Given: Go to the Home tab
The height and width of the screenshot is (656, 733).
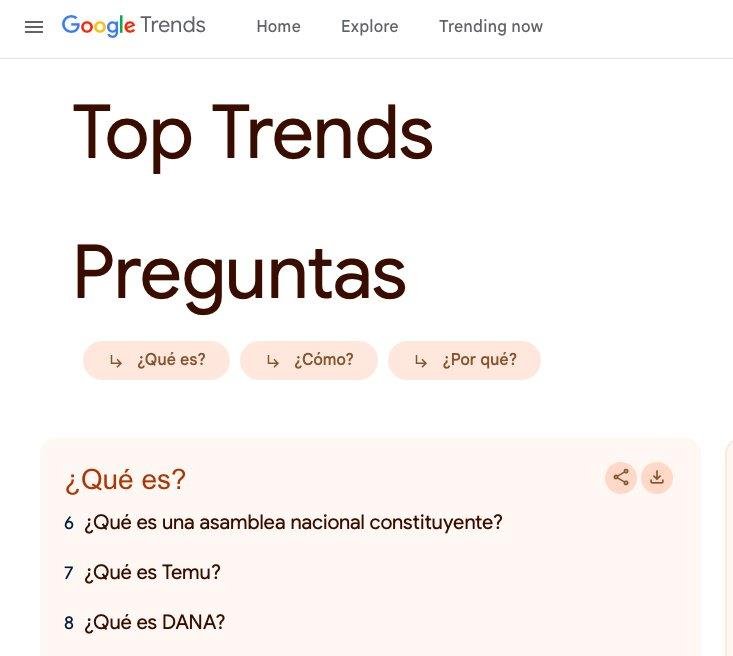Looking at the screenshot, I should tap(278, 27).
